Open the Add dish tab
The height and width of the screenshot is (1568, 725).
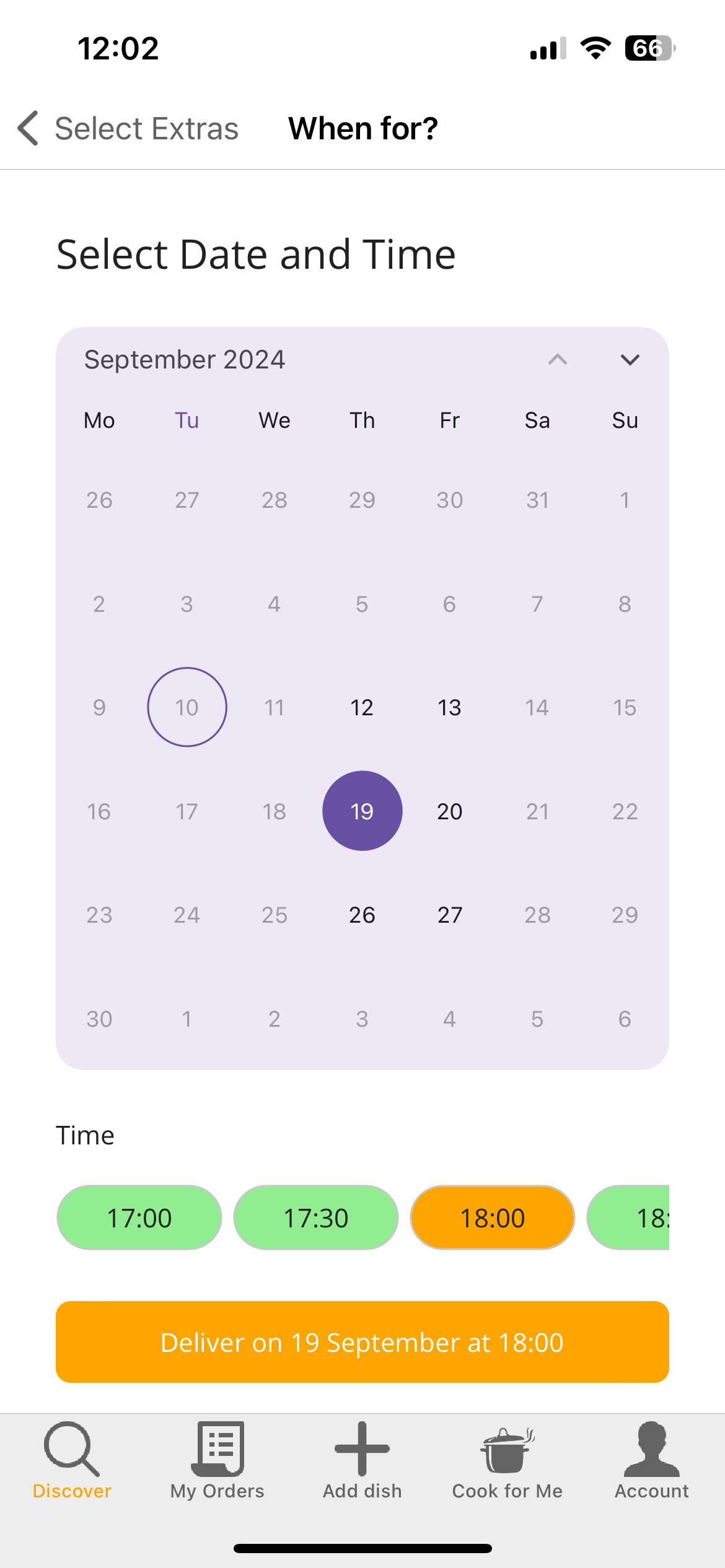362,1460
